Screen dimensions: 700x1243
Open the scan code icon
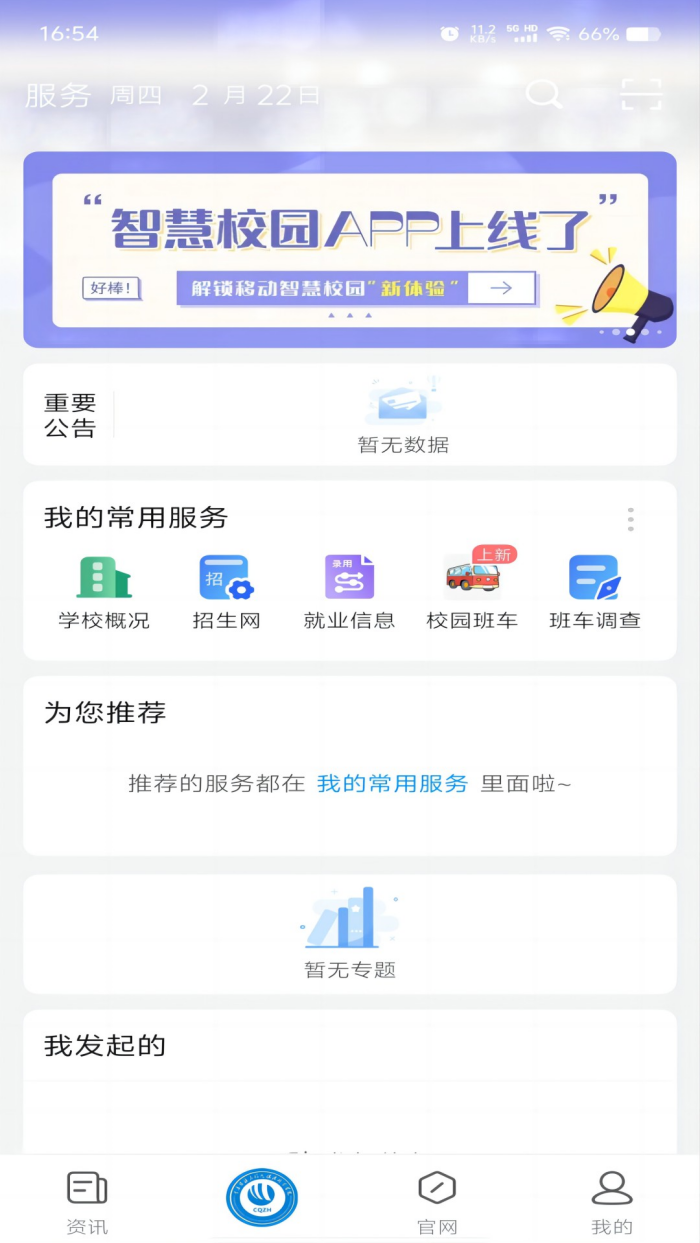click(x=641, y=95)
